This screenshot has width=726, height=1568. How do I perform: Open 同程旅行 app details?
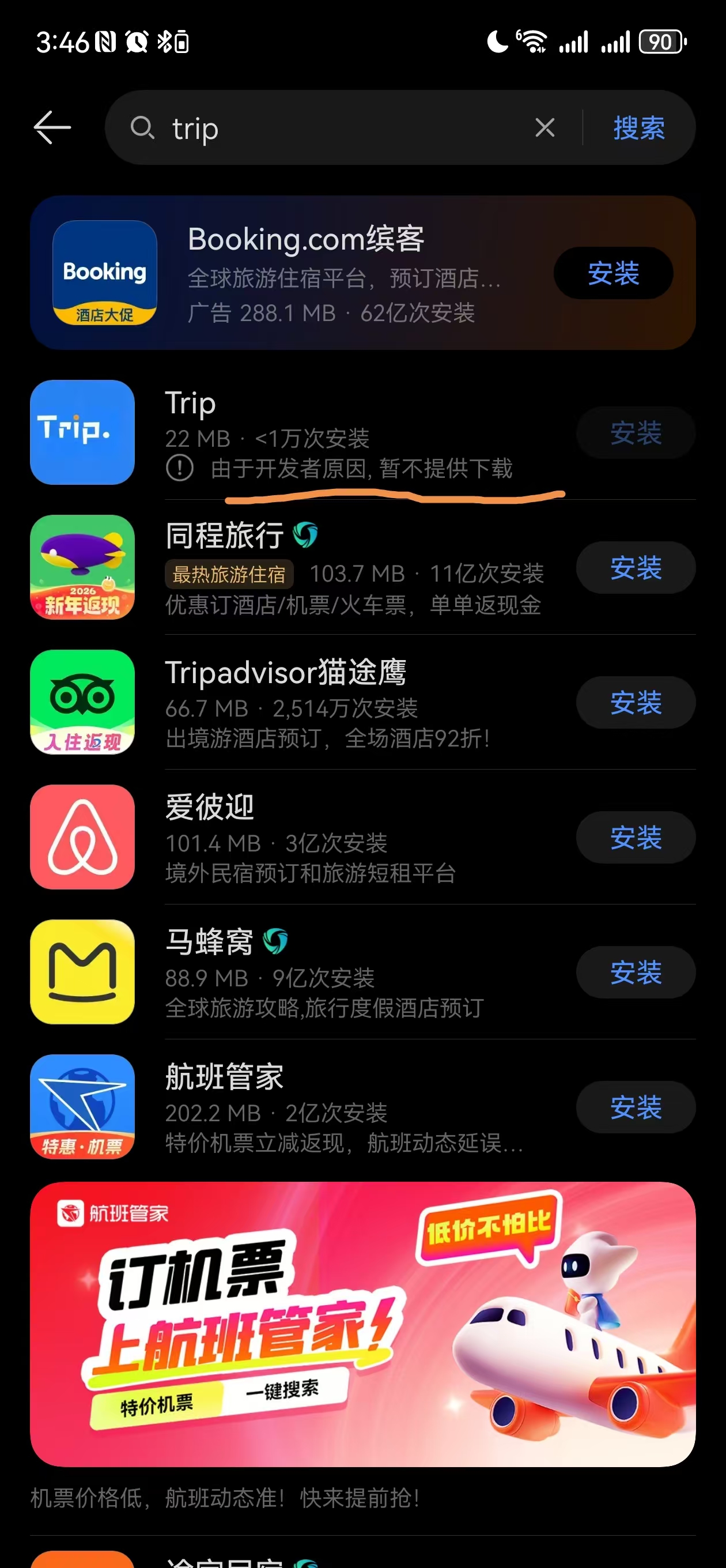click(x=353, y=568)
